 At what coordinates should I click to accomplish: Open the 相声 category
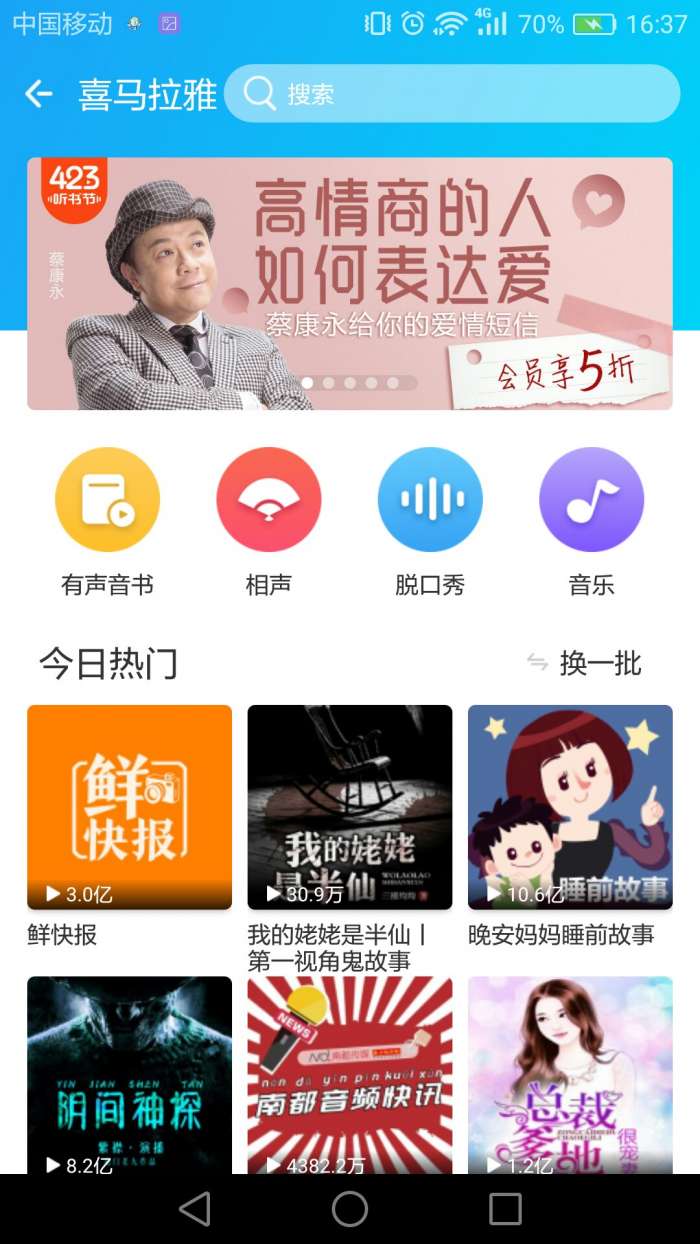(x=268, y=500)
